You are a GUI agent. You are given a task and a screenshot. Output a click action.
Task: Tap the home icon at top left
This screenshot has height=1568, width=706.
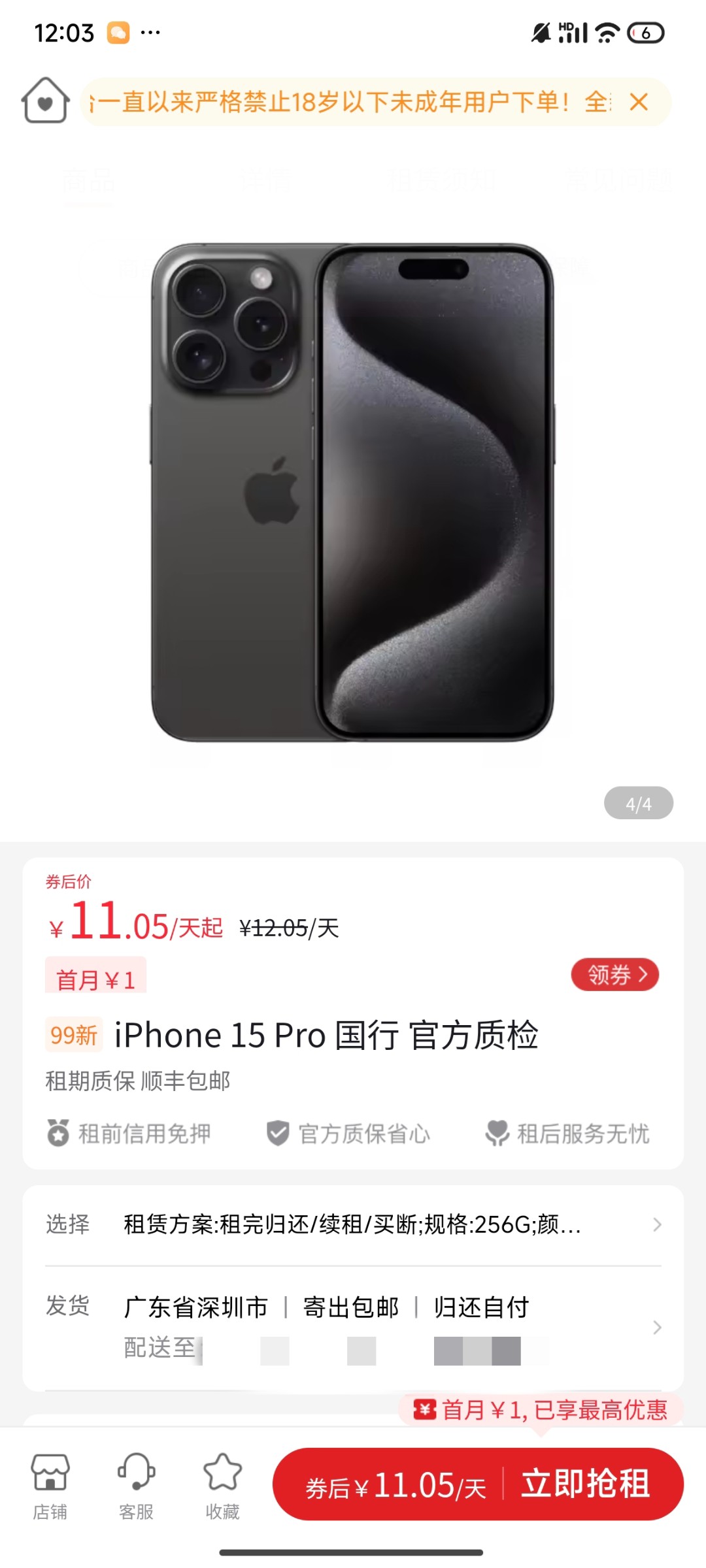(45, 101)
